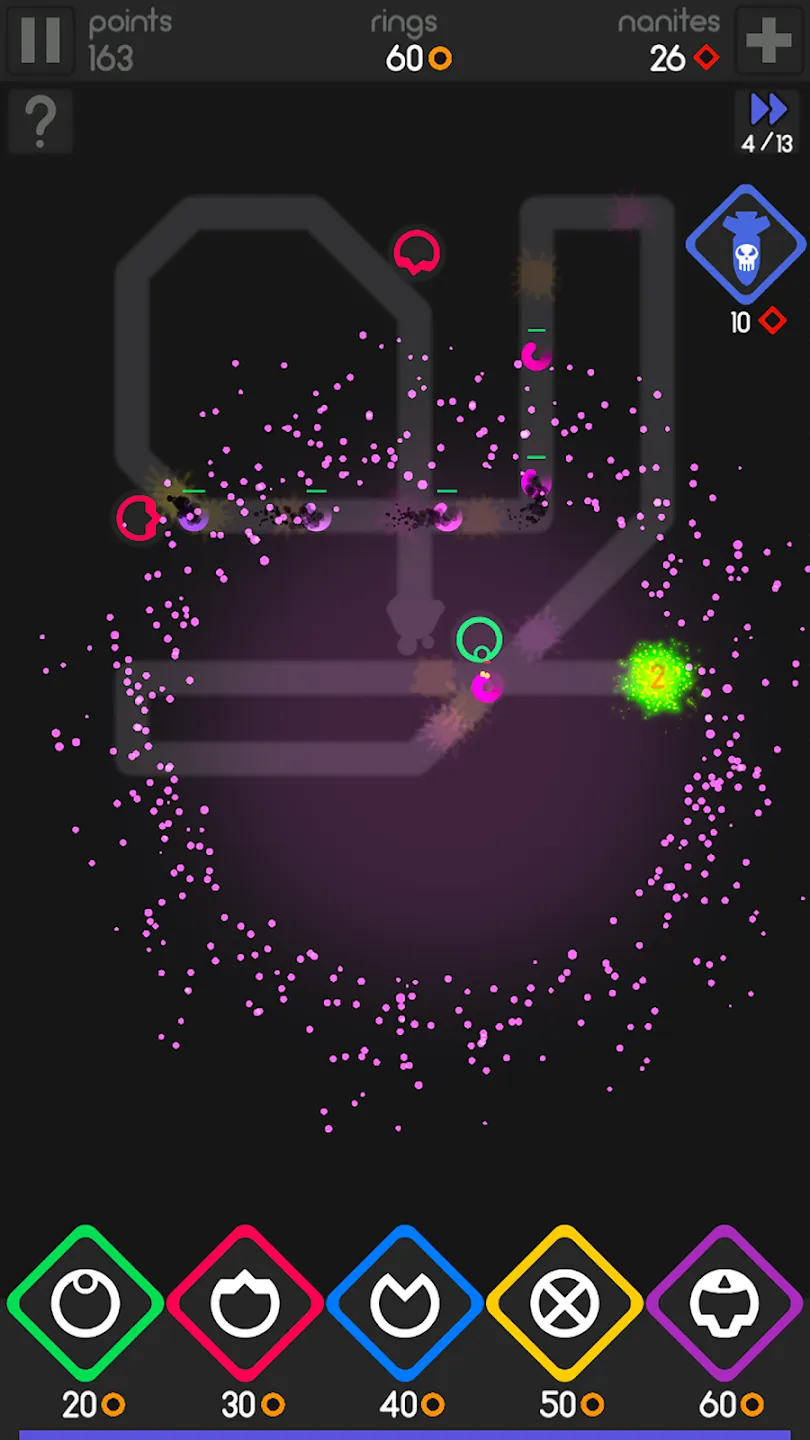
Task: Select the red tower on the left path
Action: point(137,518)
